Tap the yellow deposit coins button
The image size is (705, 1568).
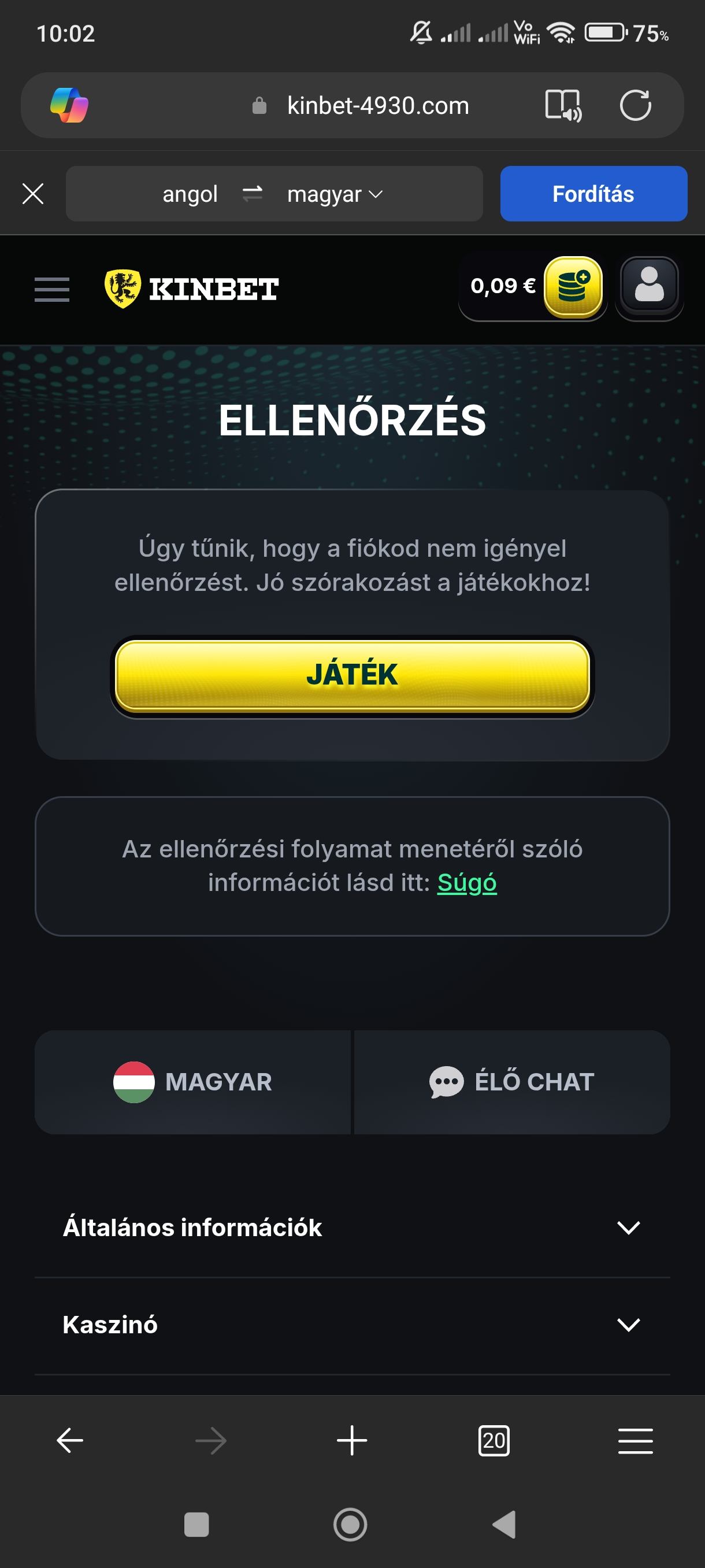click(x=573, y=287)
